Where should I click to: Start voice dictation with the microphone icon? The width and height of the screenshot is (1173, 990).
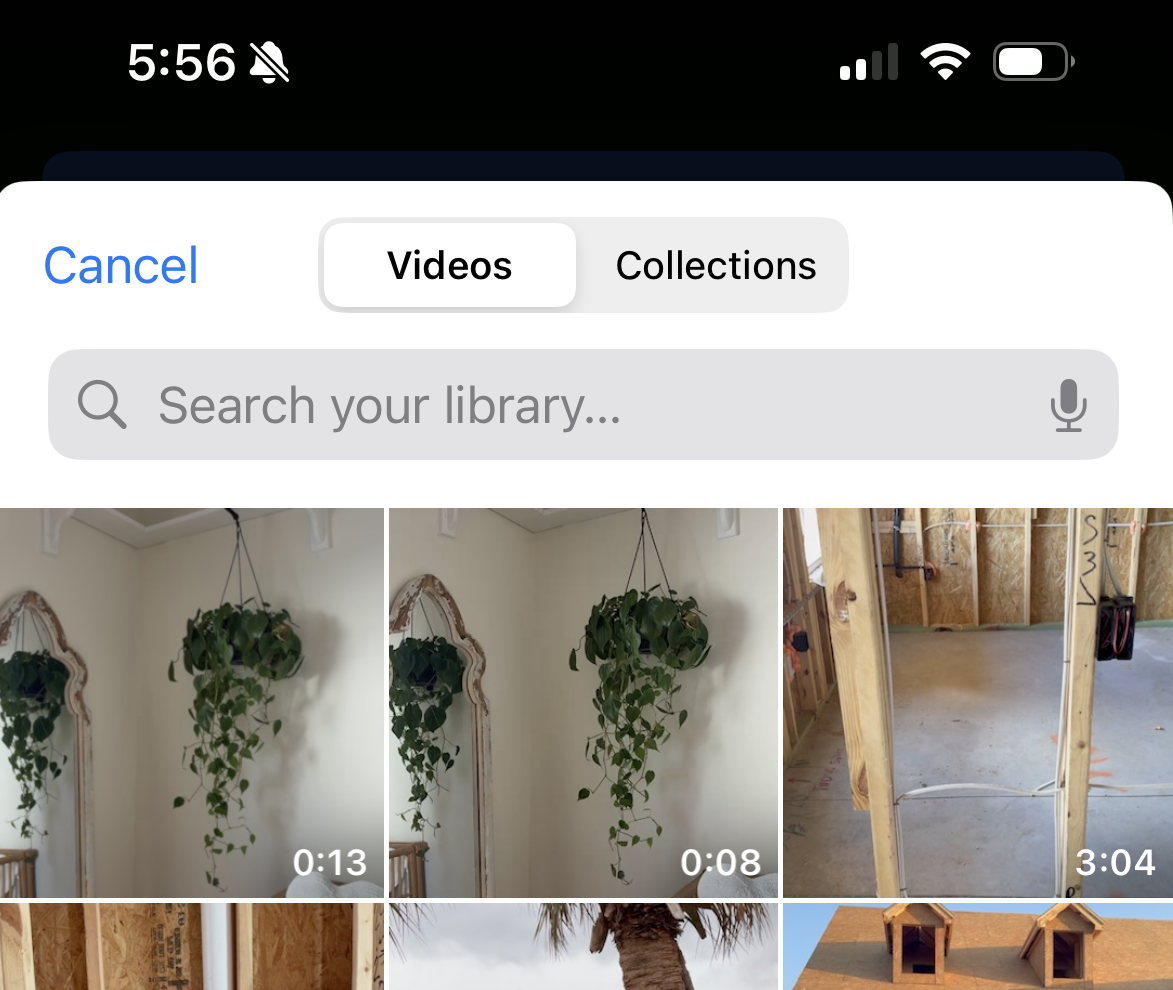(1068, 405)
